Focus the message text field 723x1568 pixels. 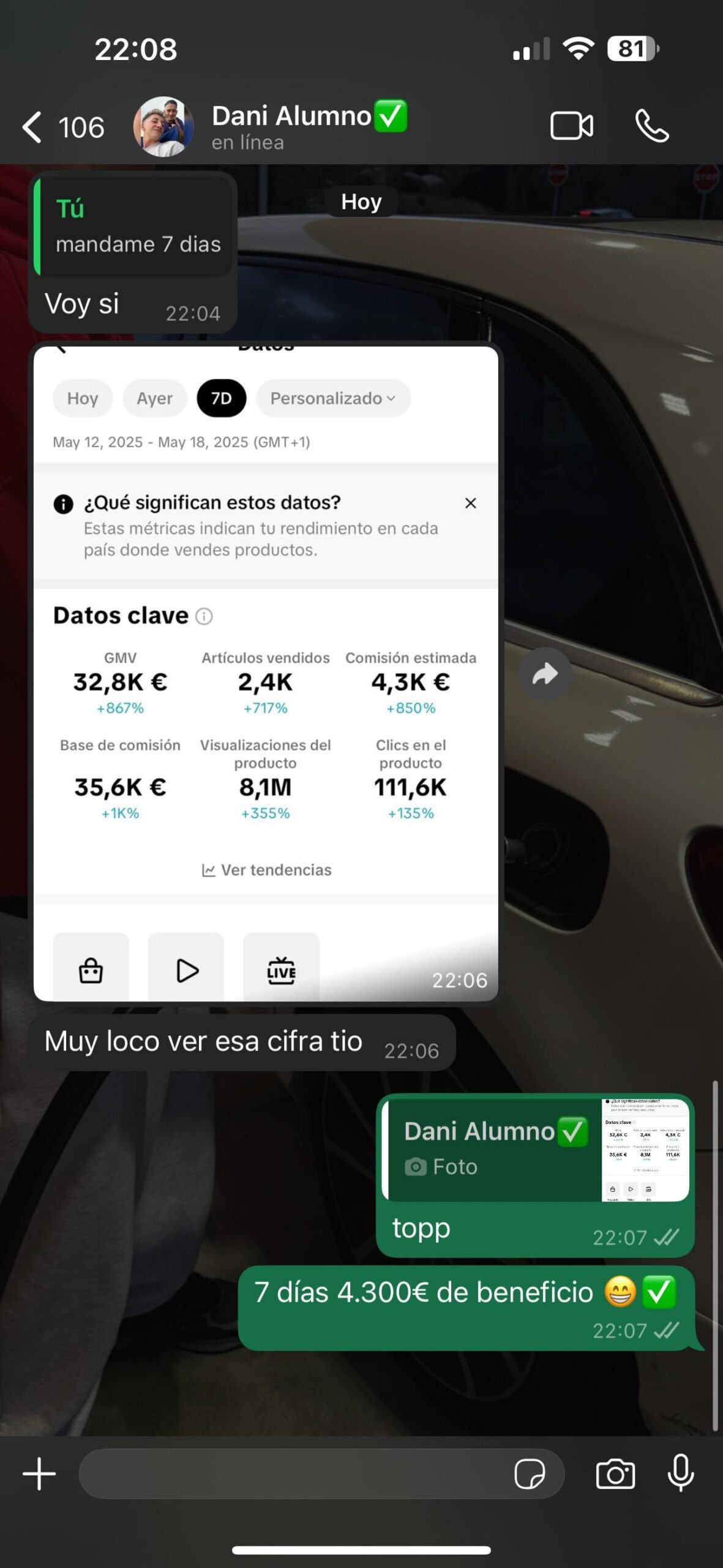click(294, 1474)
